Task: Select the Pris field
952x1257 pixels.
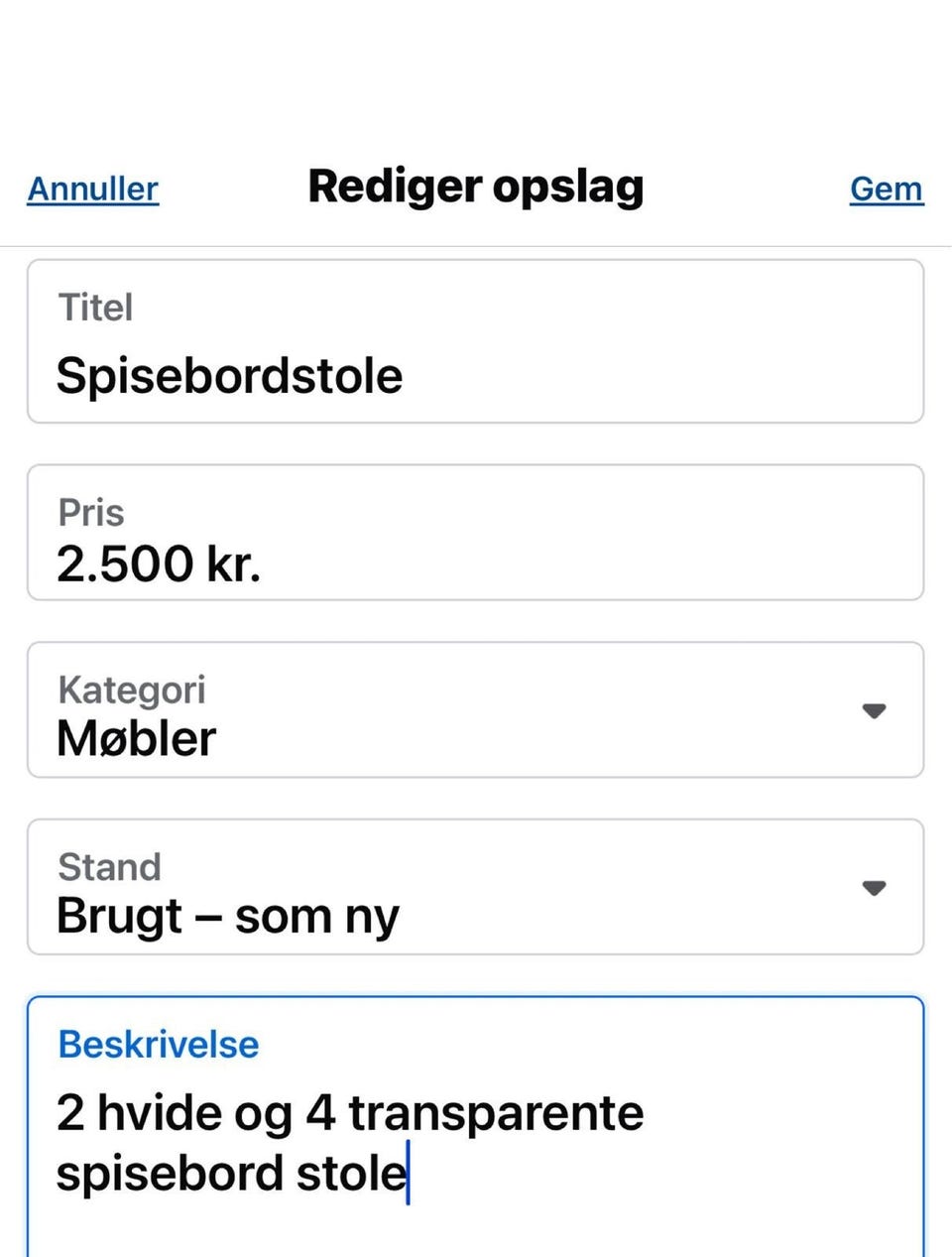Action: 476,534
